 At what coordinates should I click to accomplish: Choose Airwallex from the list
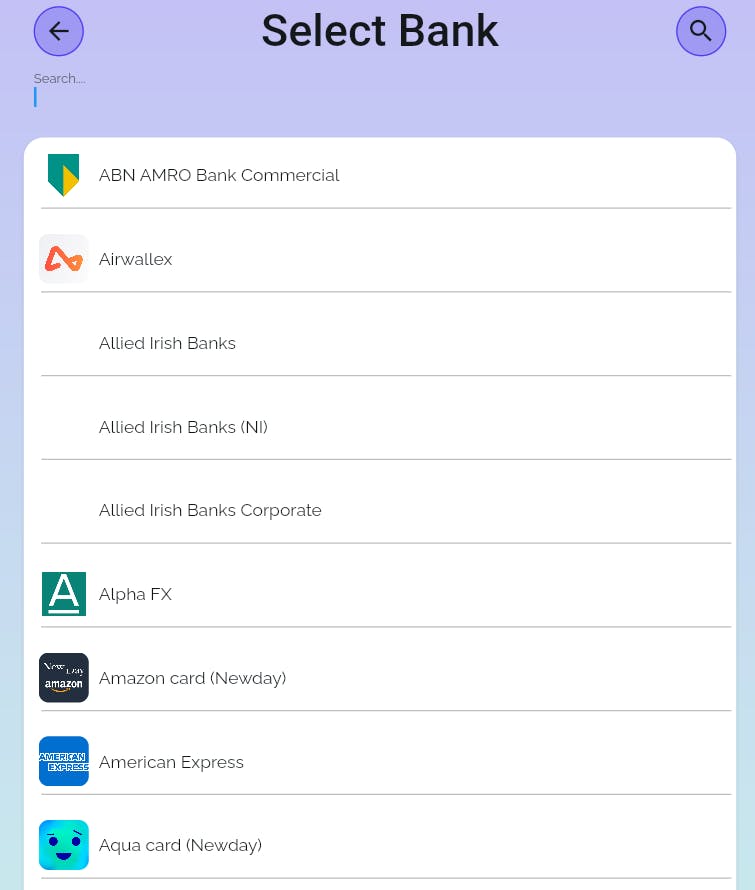tap(136, 259)
